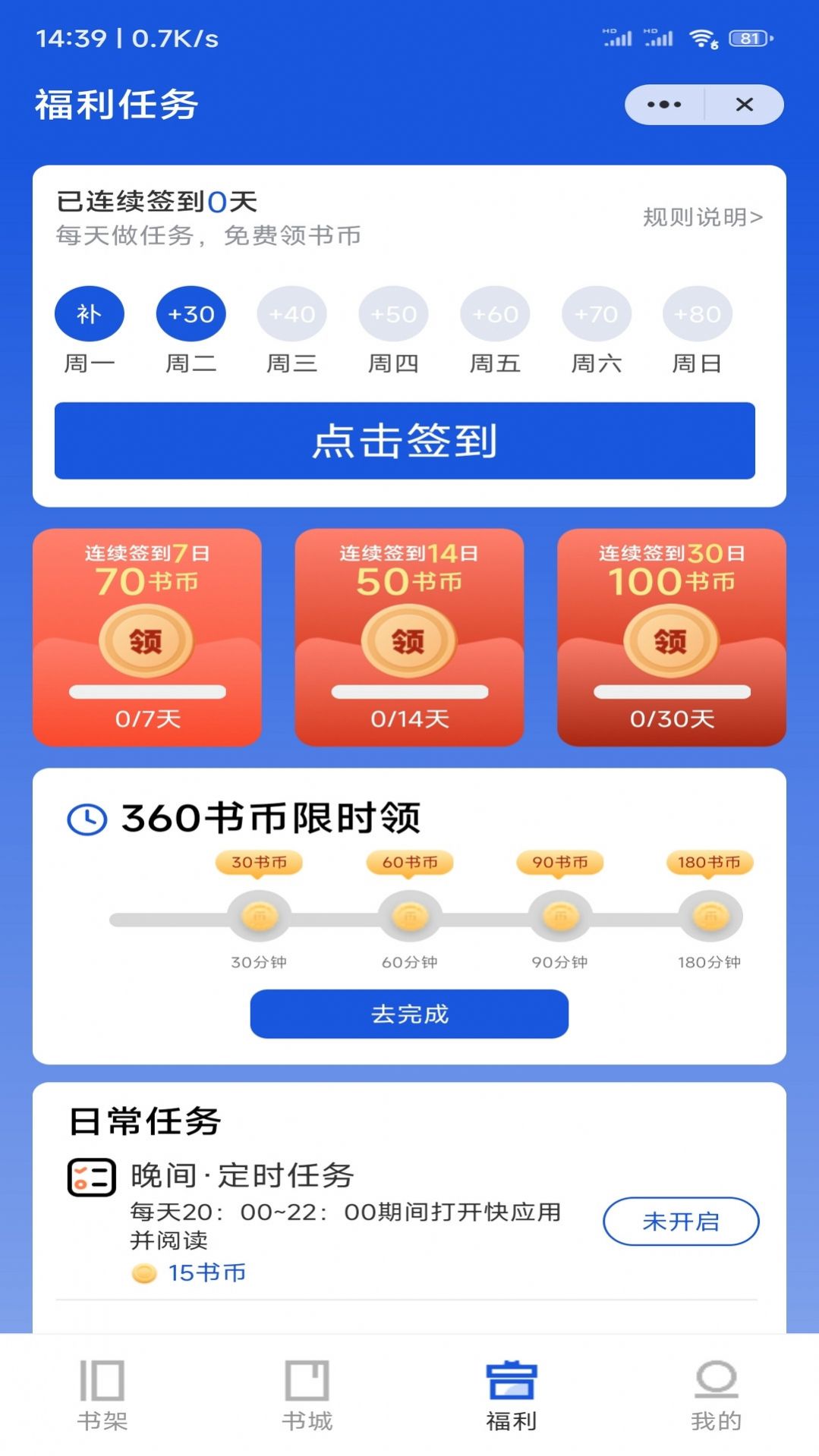The width and height of the screenshot is (819, 1456).
Task: Claim the 14-day streak 50书币 reward
Action: [409, 642]
